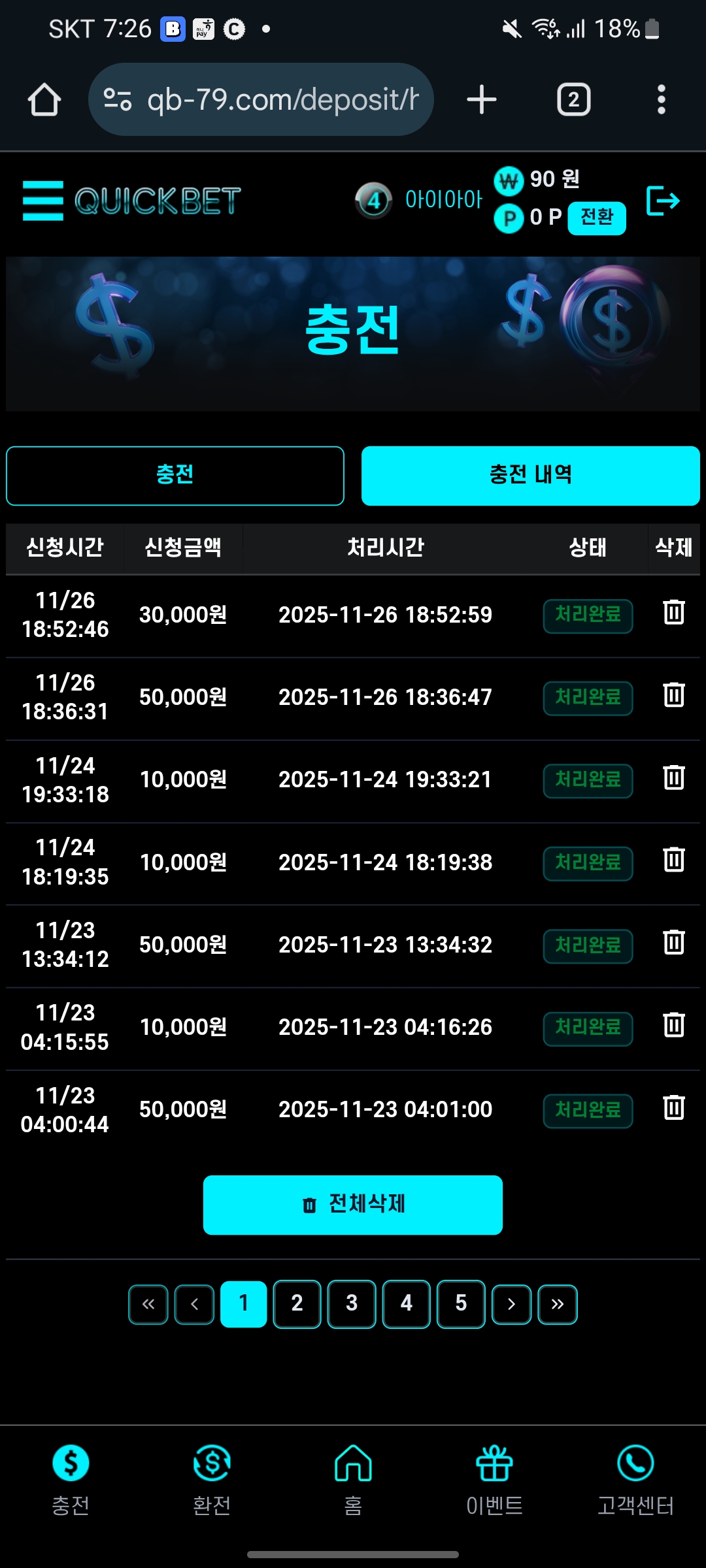This screenshot has height=1568, width=706.
Task: Switch to the 충전 tab
Action: click(175, 476)
